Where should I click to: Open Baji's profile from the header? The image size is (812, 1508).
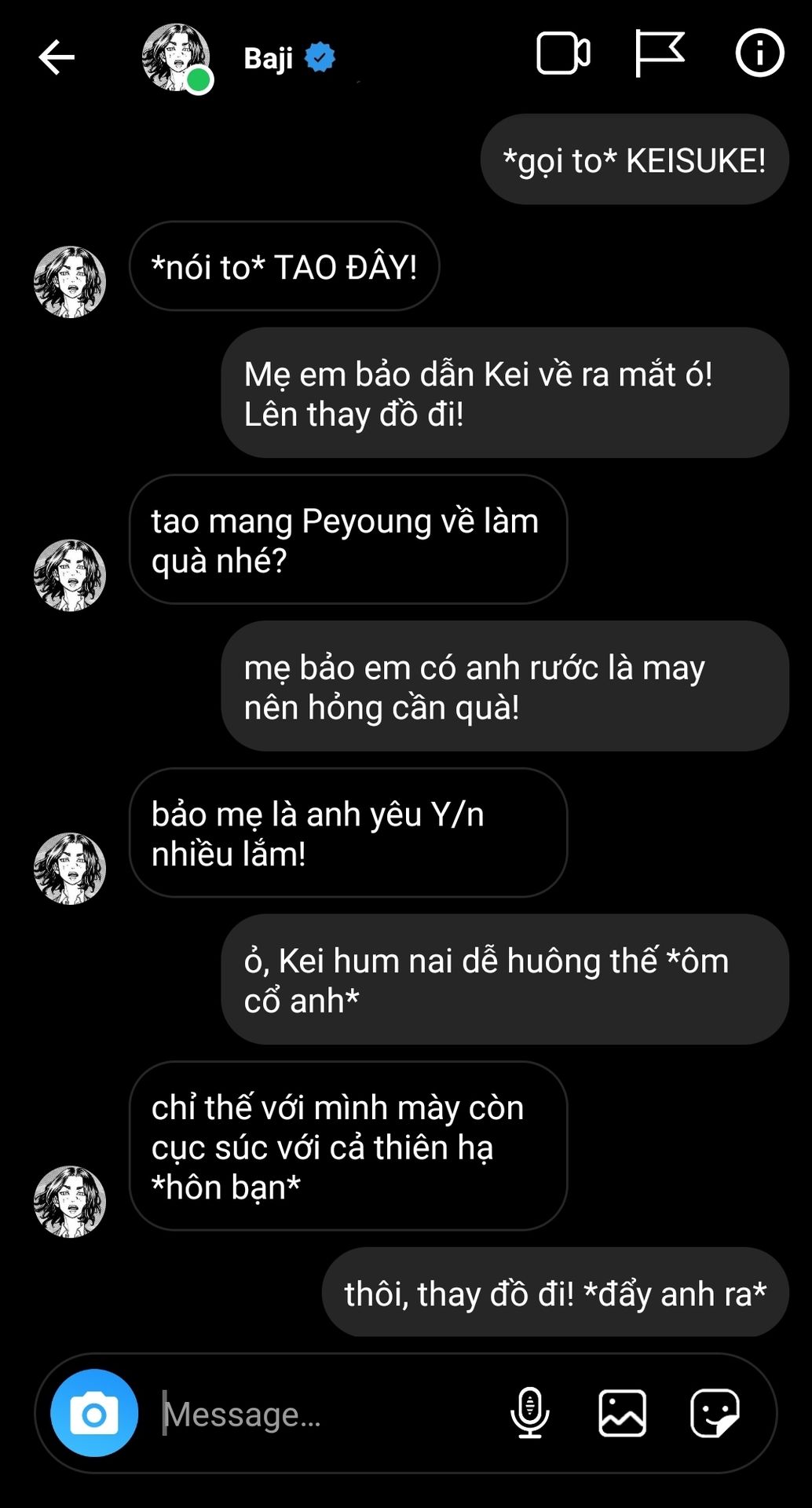coord(267,58)
